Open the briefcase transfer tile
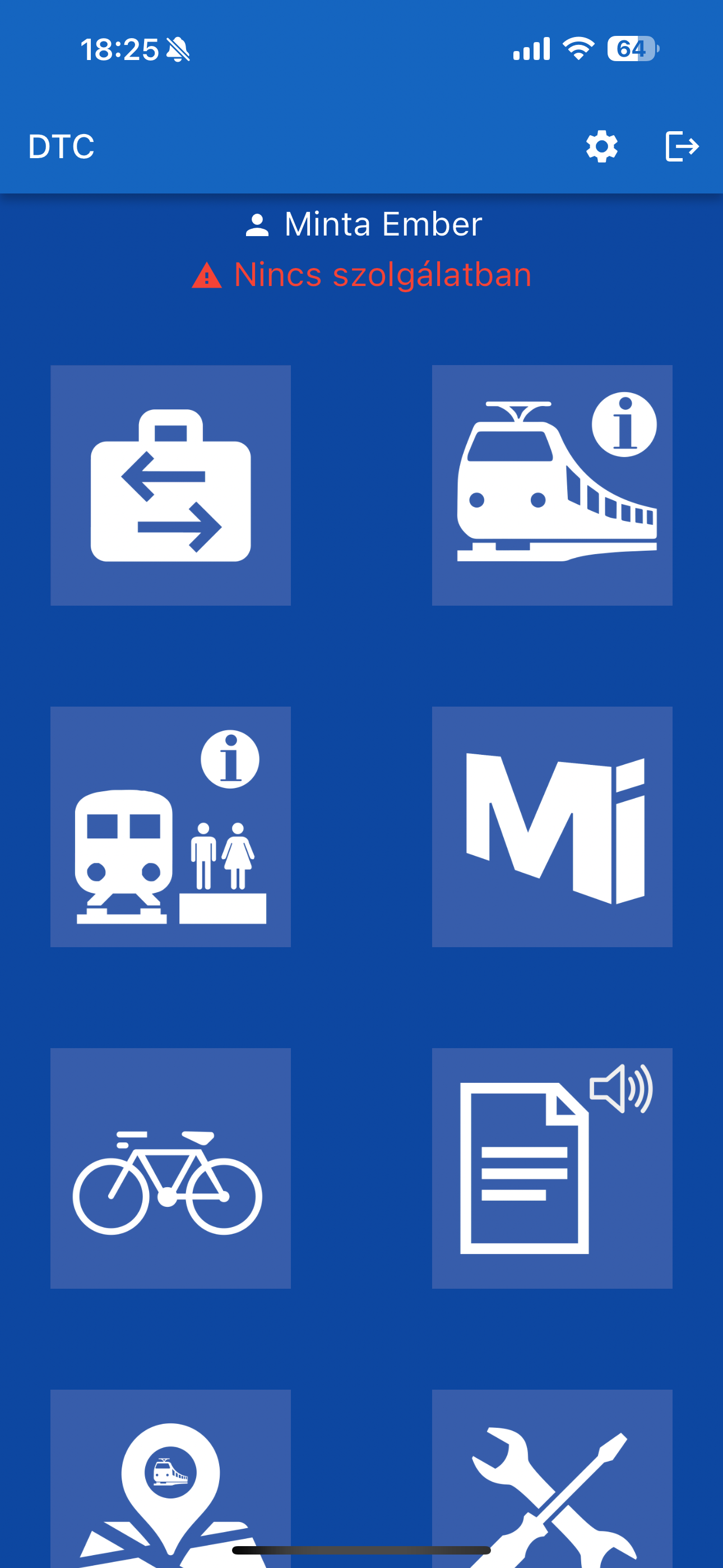The width and height of the screenshot is (723, 1568). pyautogui.click(x=170, y=485)
